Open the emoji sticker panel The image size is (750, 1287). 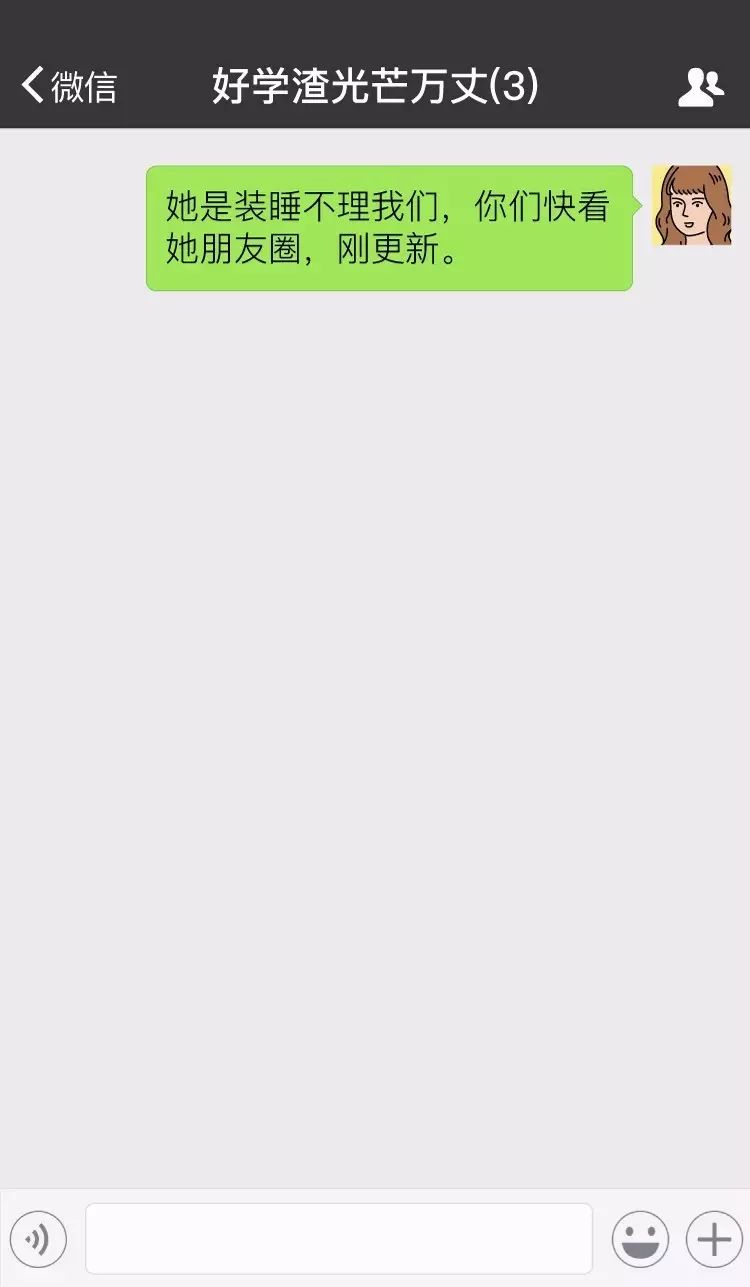(x=640, y=1239)
